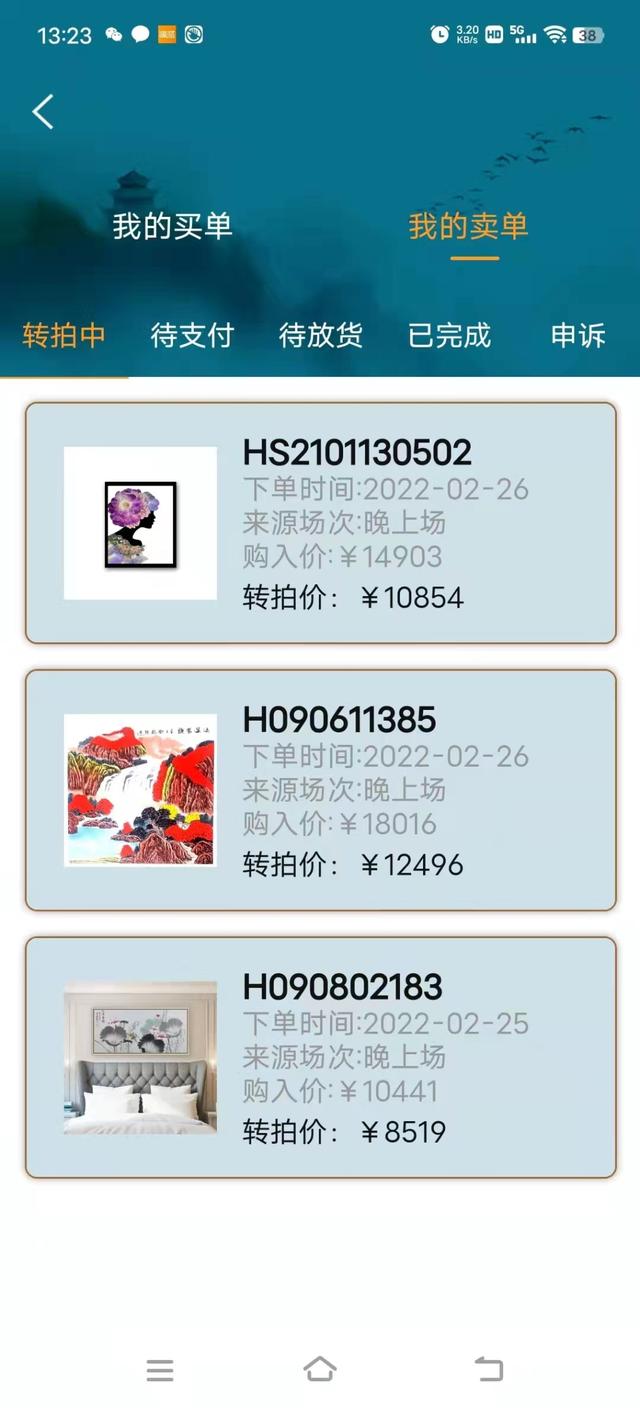
Task: View the 已完成 orders tab
Action: tap(449, 335)
